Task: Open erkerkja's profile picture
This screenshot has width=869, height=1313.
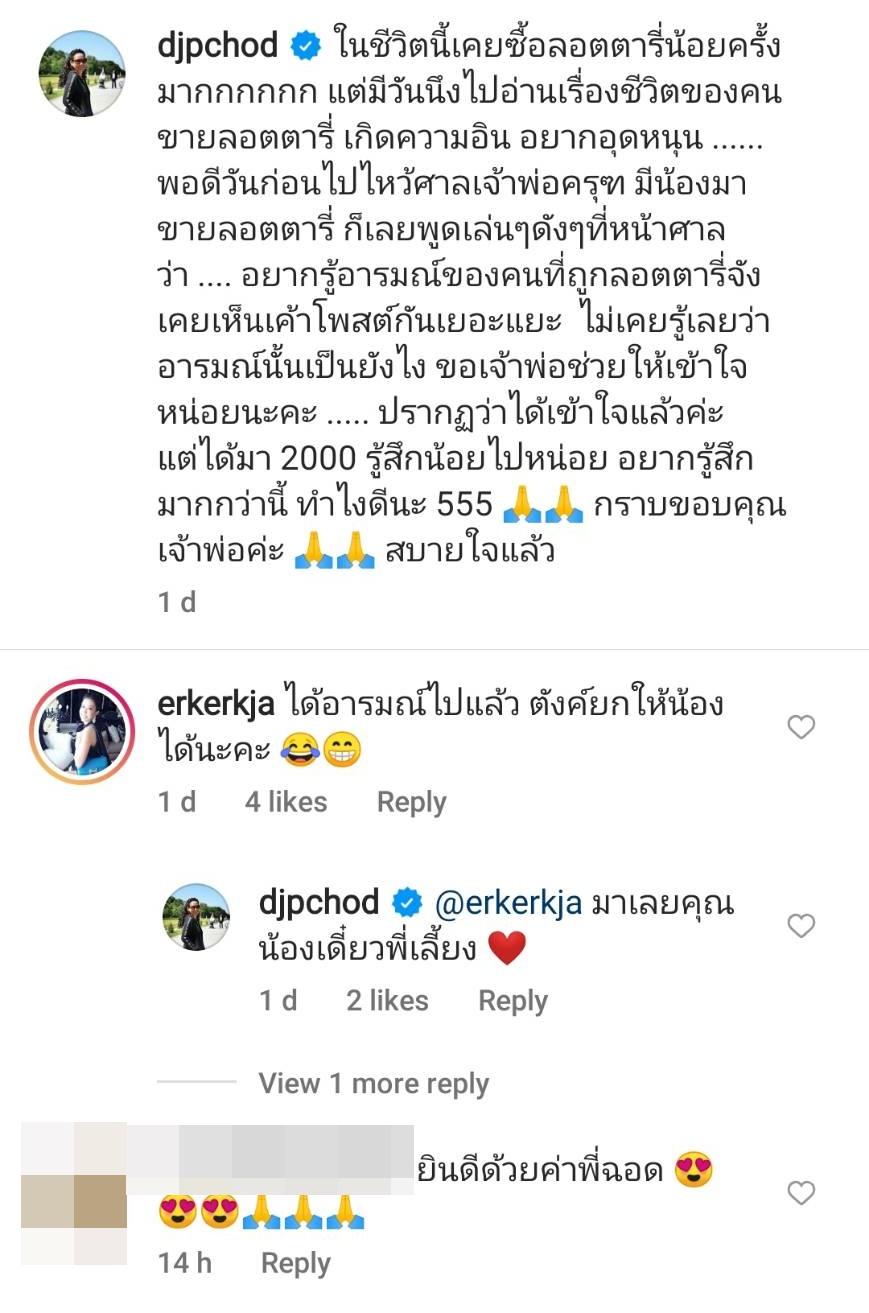Action: pyautogui.click(x=82, y=731)
